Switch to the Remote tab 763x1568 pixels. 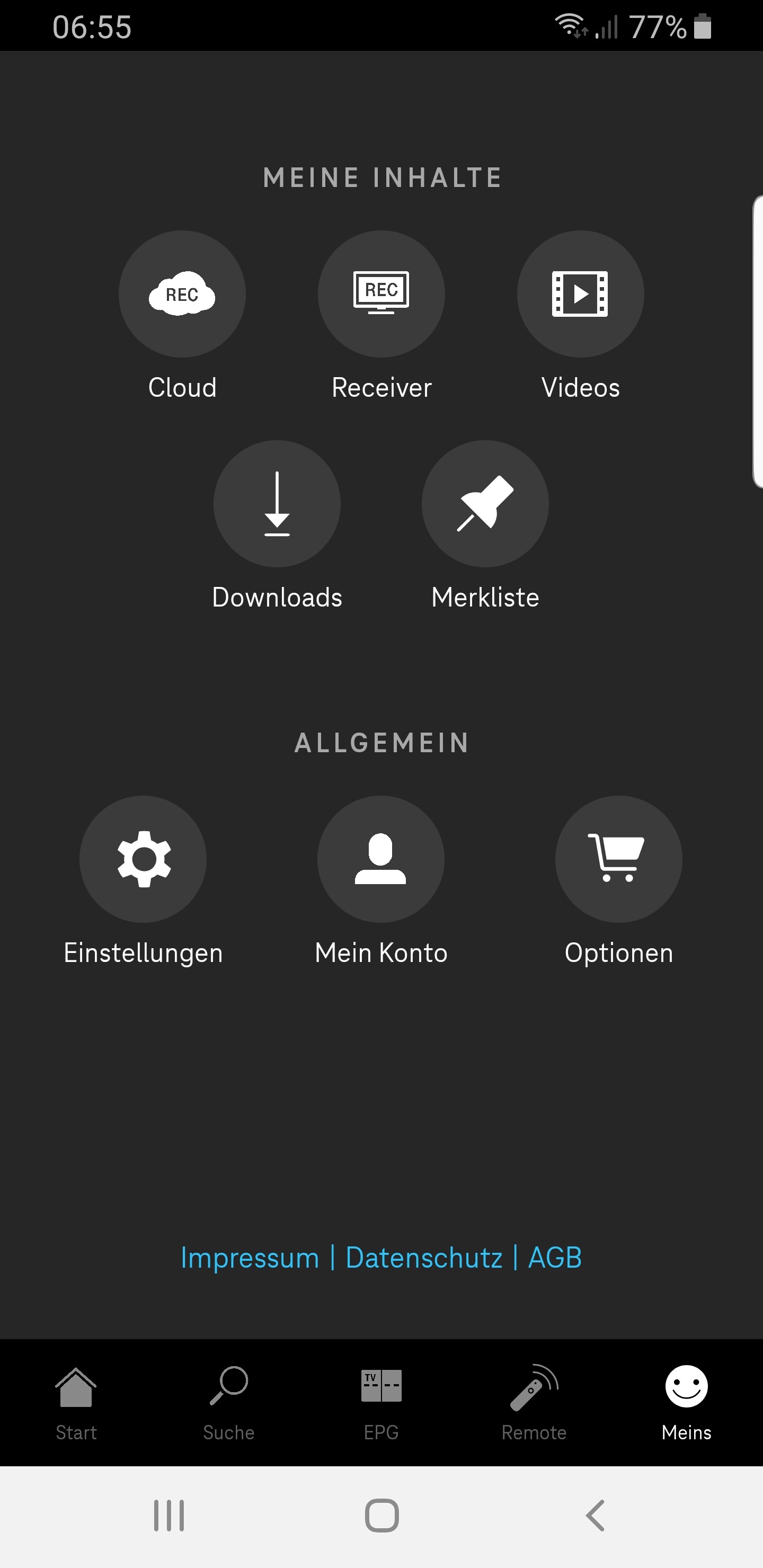[x=534, y=1403]
